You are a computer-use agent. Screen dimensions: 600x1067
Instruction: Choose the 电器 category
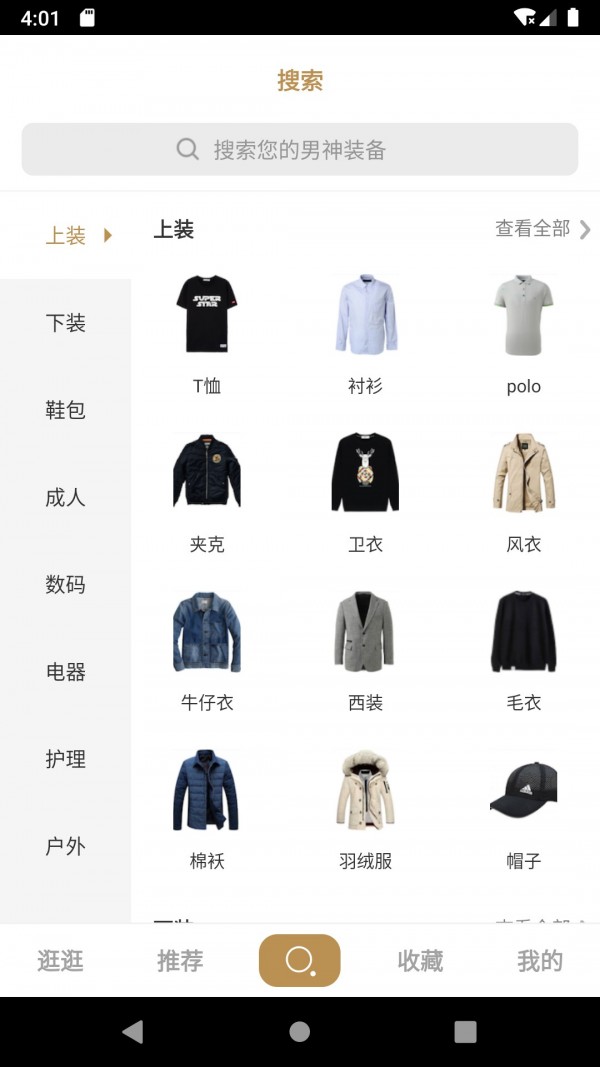(66, 672)
